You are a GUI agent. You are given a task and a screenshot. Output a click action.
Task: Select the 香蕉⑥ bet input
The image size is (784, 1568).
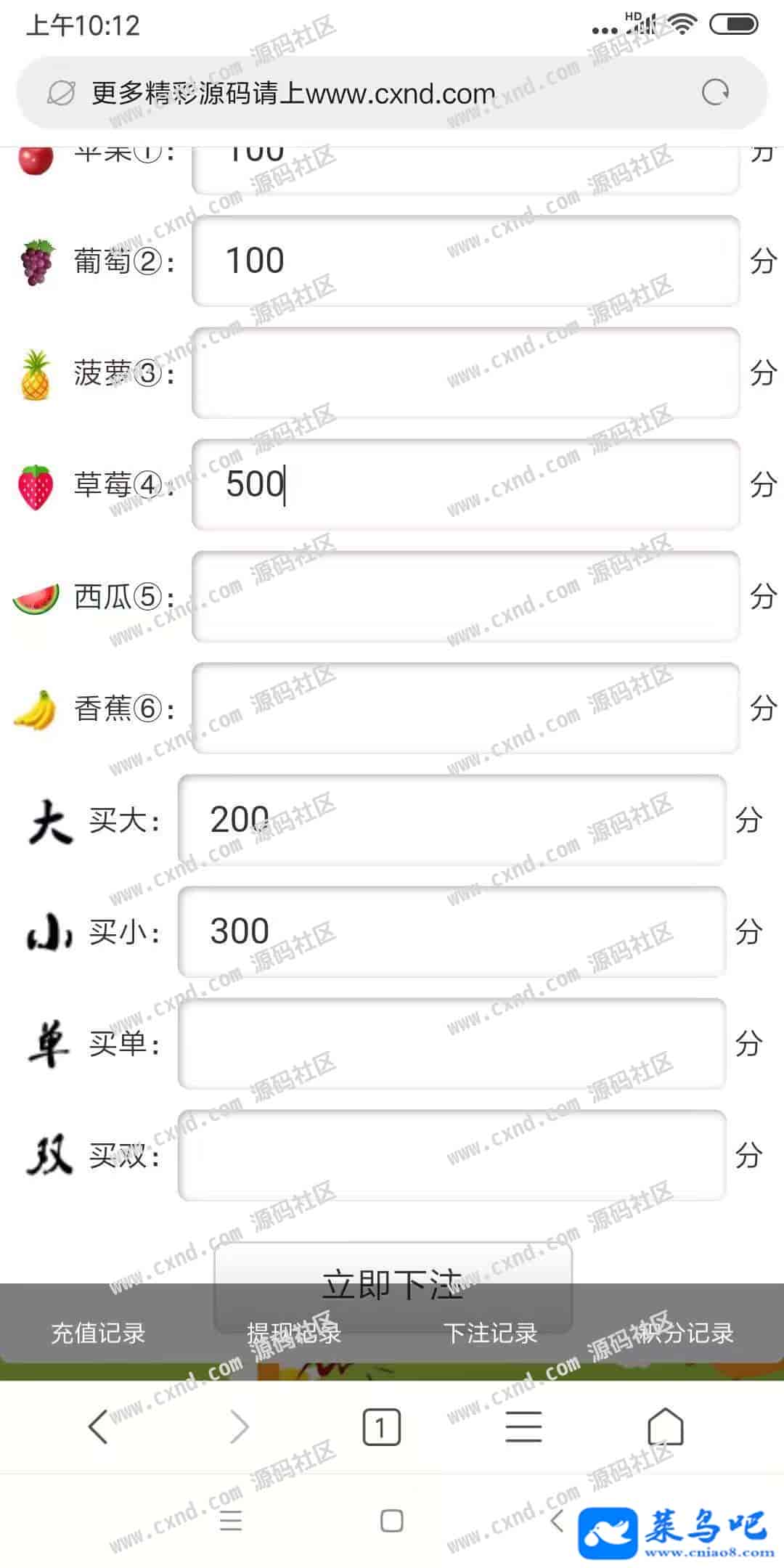pyautogui.click(x=465, y=708)
